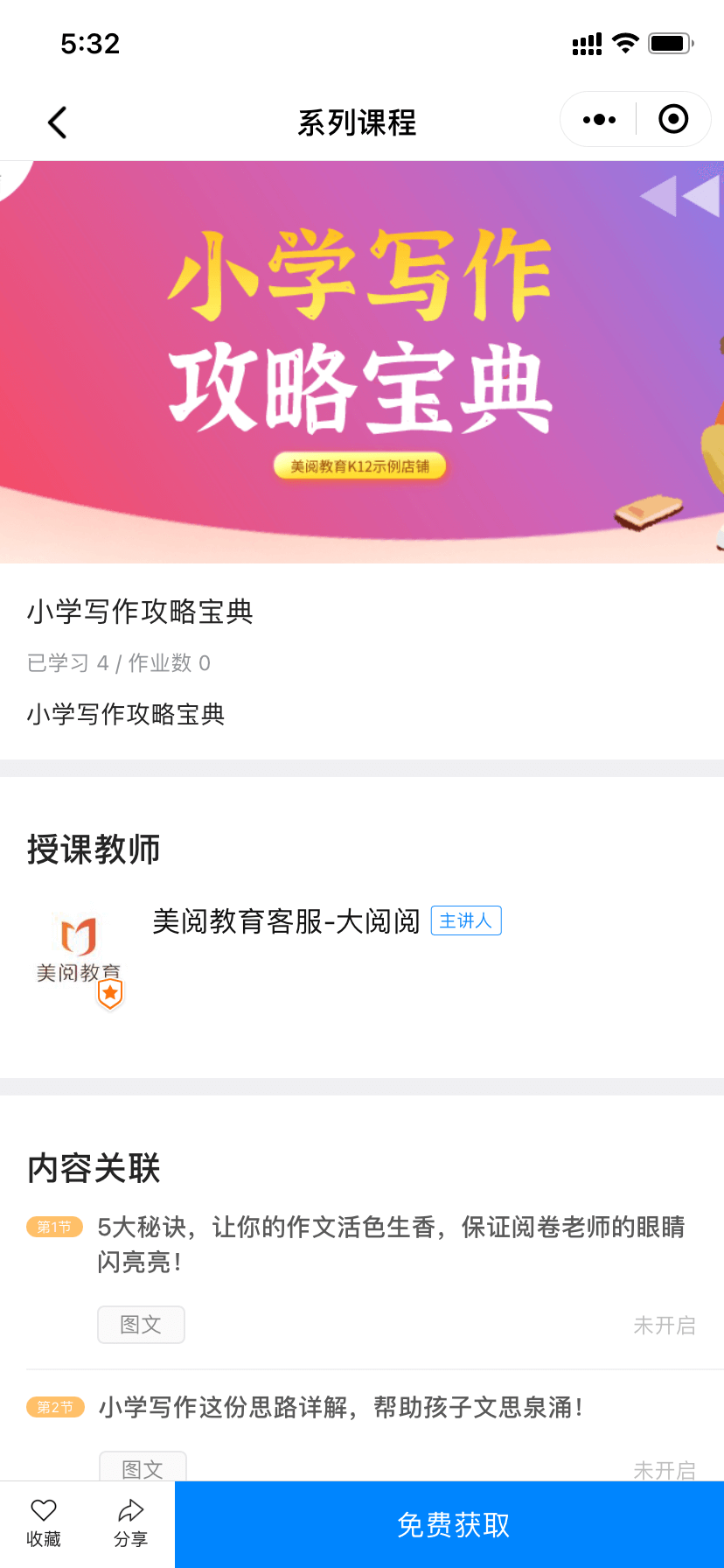
Task: Open lesson 2 小学写作这份思路详解
Action: click(340, 1407)
